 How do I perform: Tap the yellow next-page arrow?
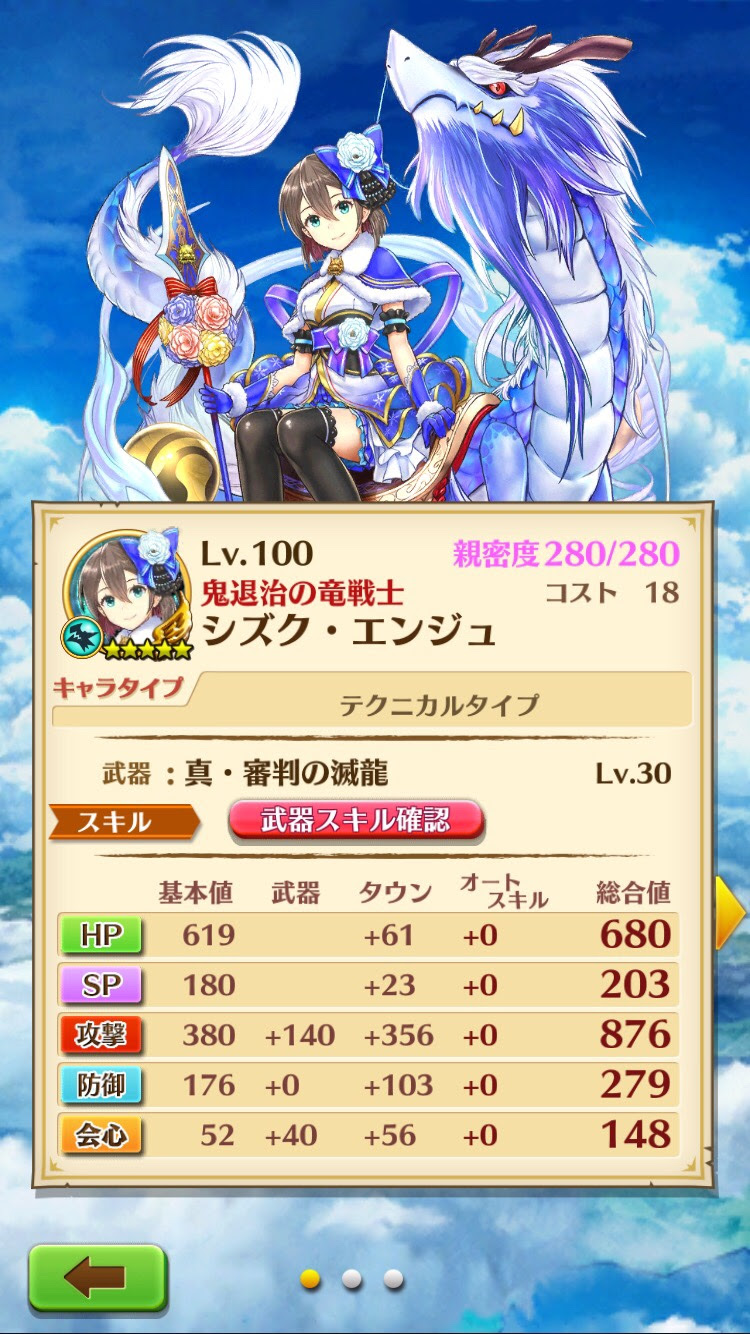click(x=730, y=912)
